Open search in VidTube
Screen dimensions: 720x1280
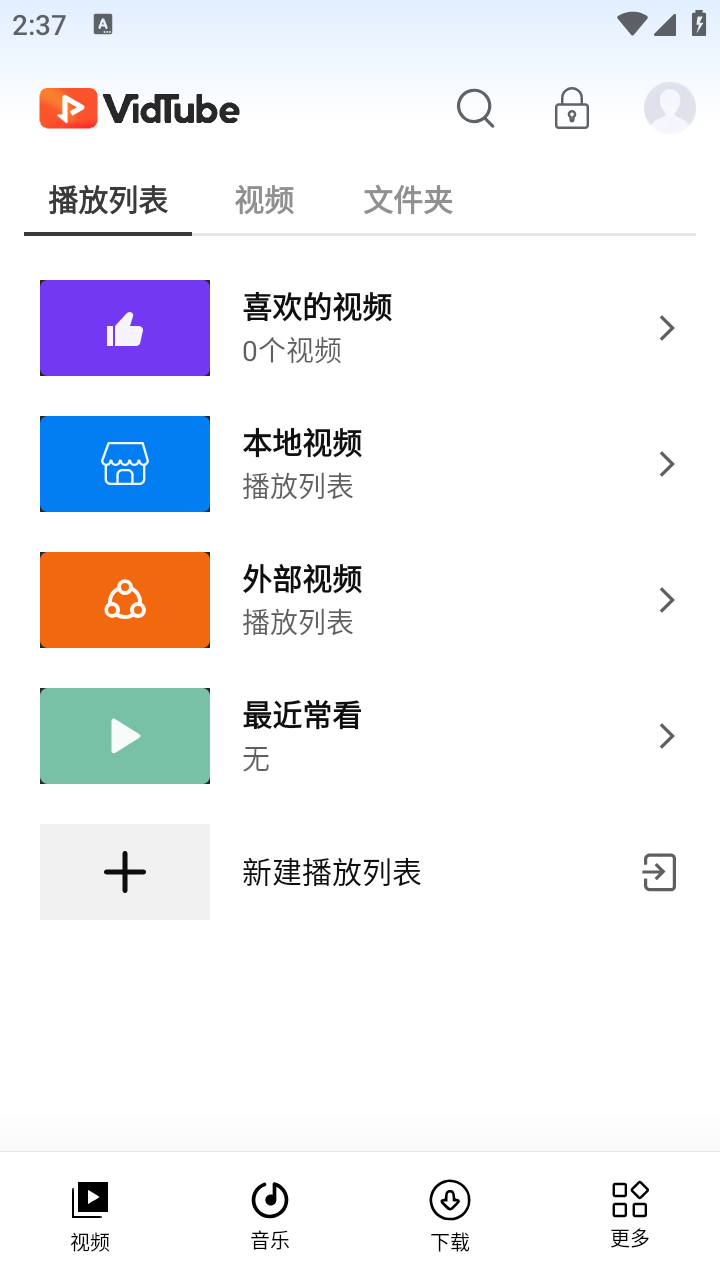pyautogui.click(x=474, y=108)
